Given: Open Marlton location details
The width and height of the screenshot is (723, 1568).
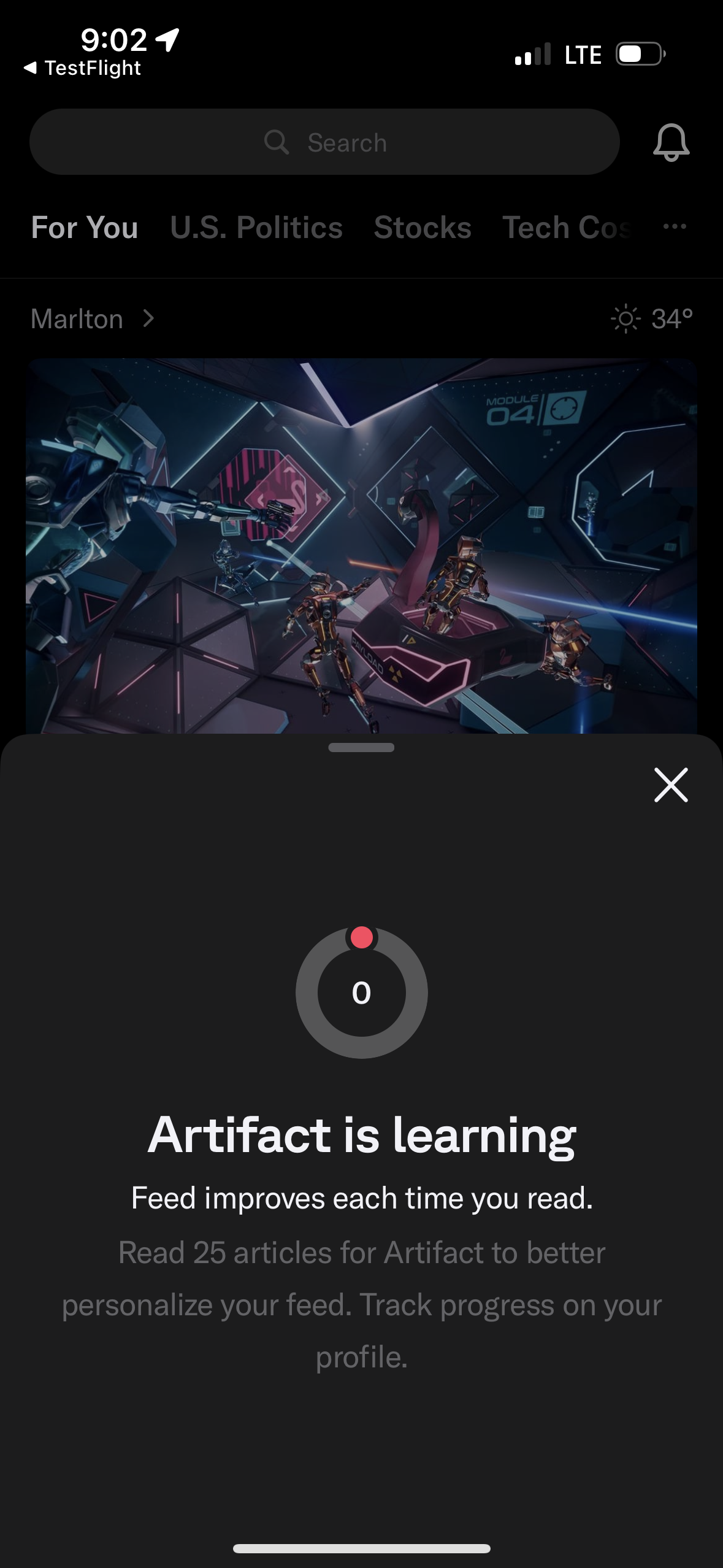Looking at the screenshot, I should [92, 318].
